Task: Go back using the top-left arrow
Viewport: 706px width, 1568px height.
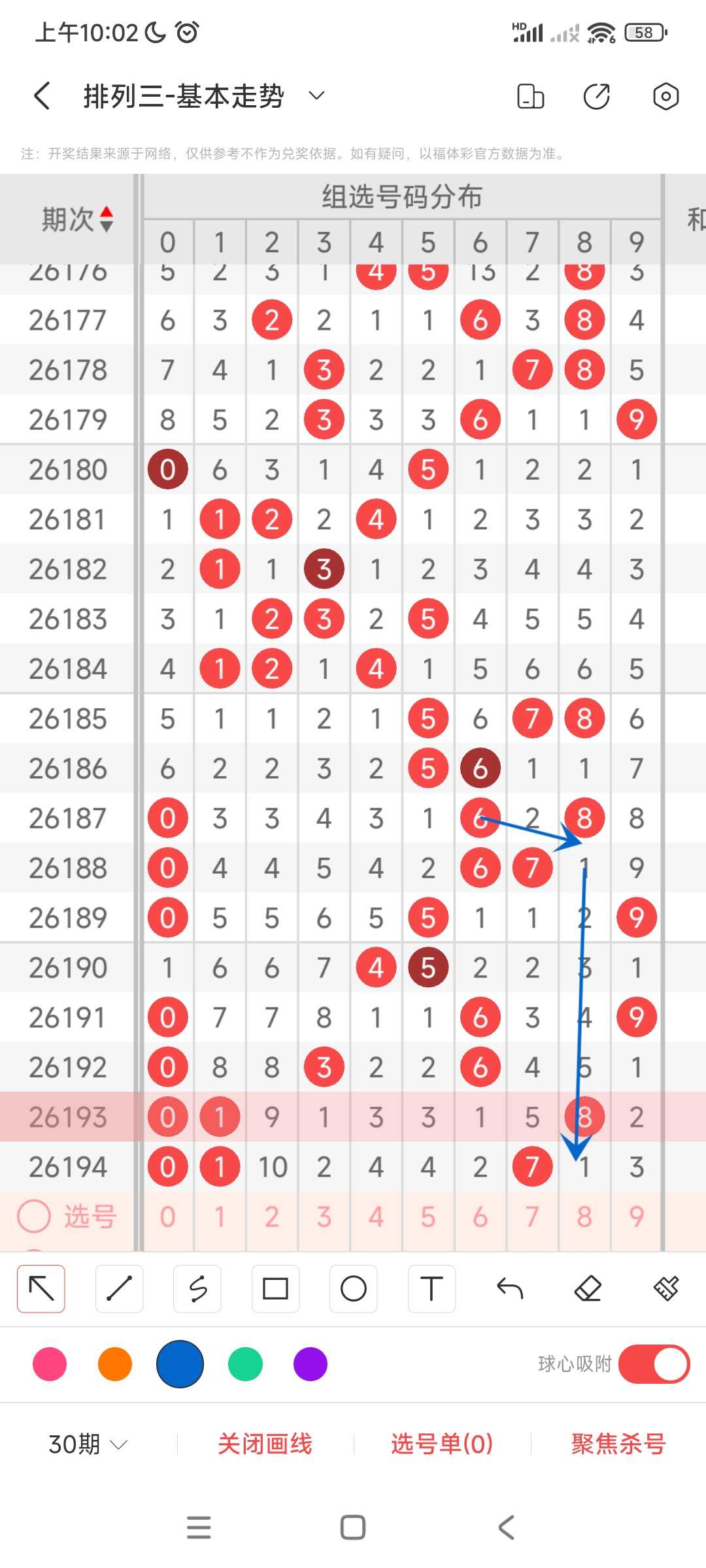Action: tap(42, 96)
